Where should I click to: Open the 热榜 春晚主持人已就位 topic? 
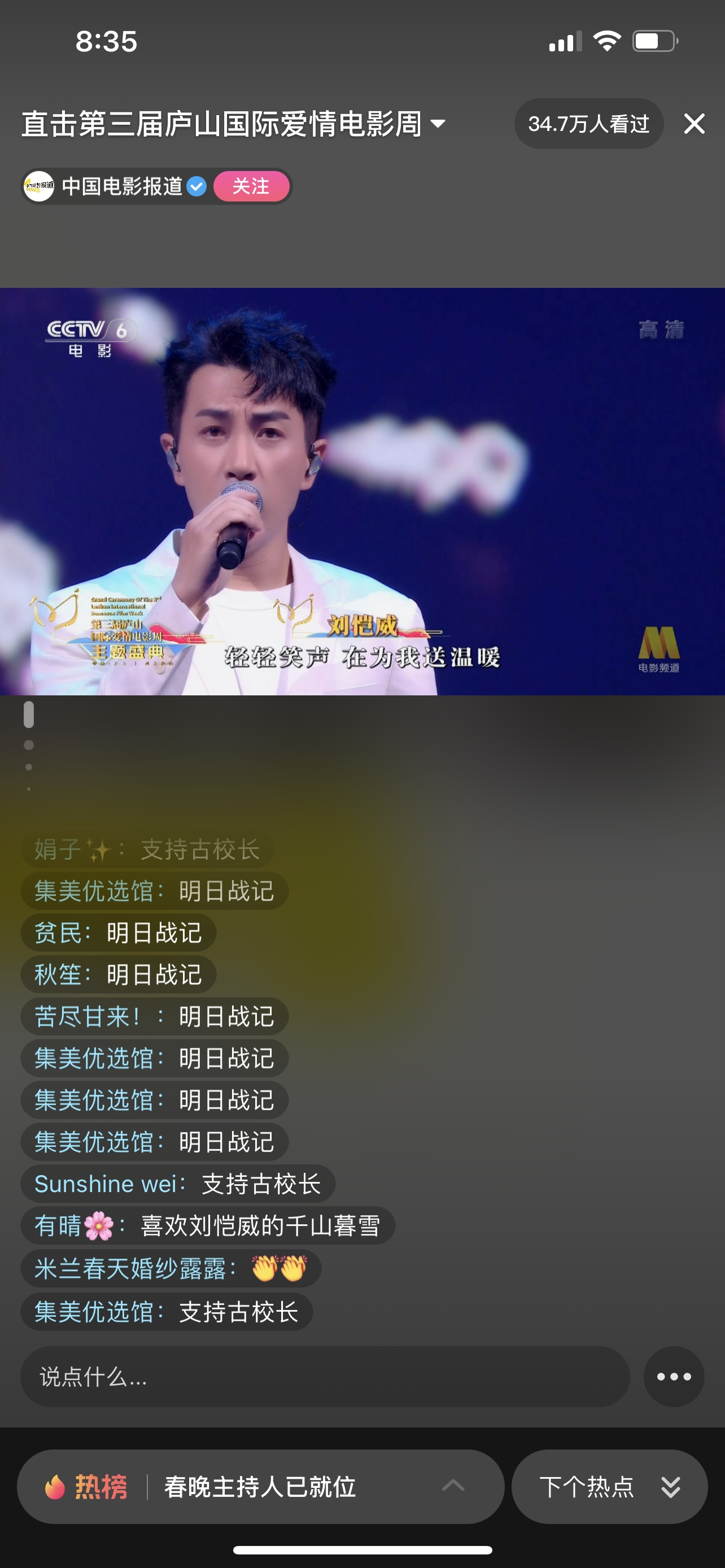click(x=260, y=1486)
